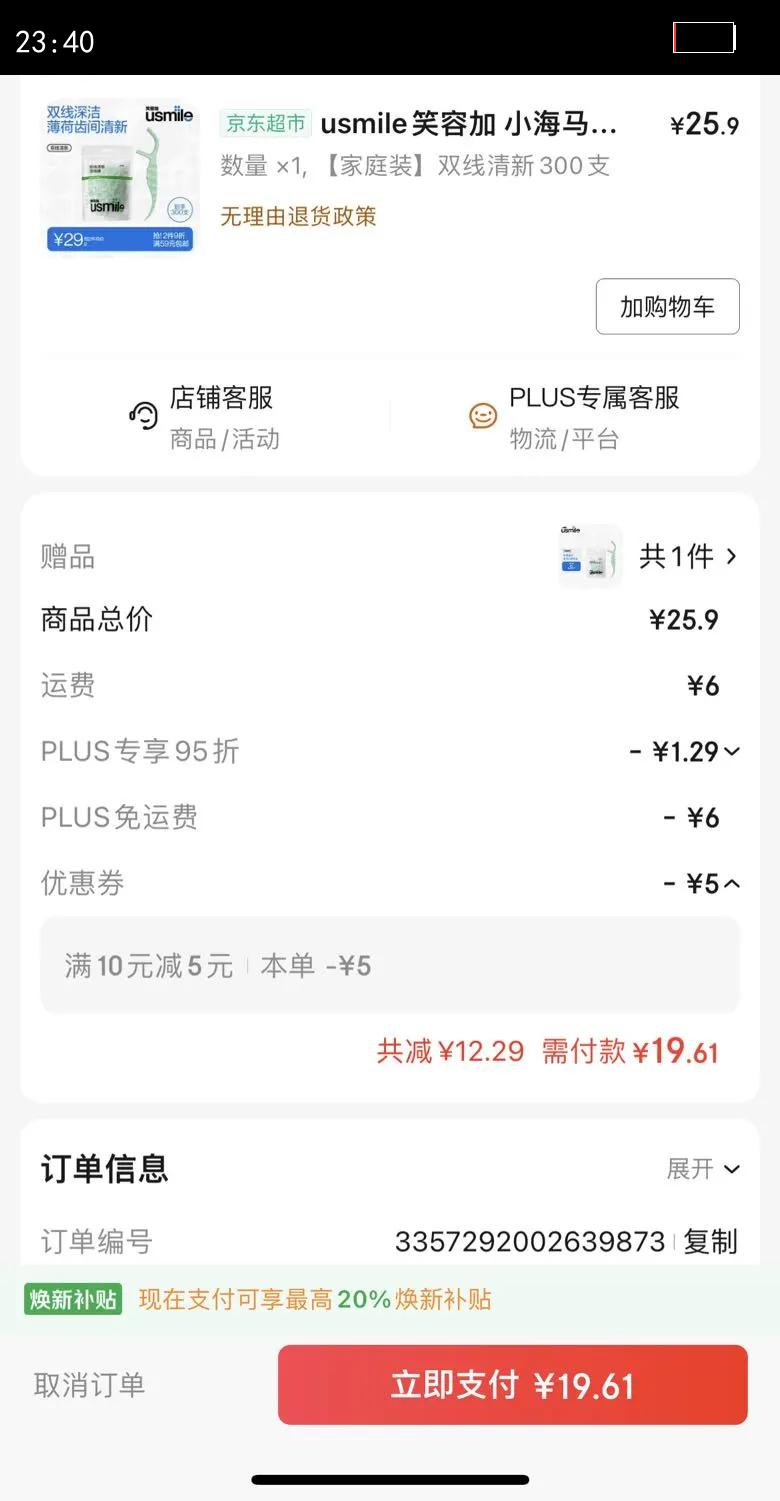Pay now with 立即支付 ¥19.61

512,1385
